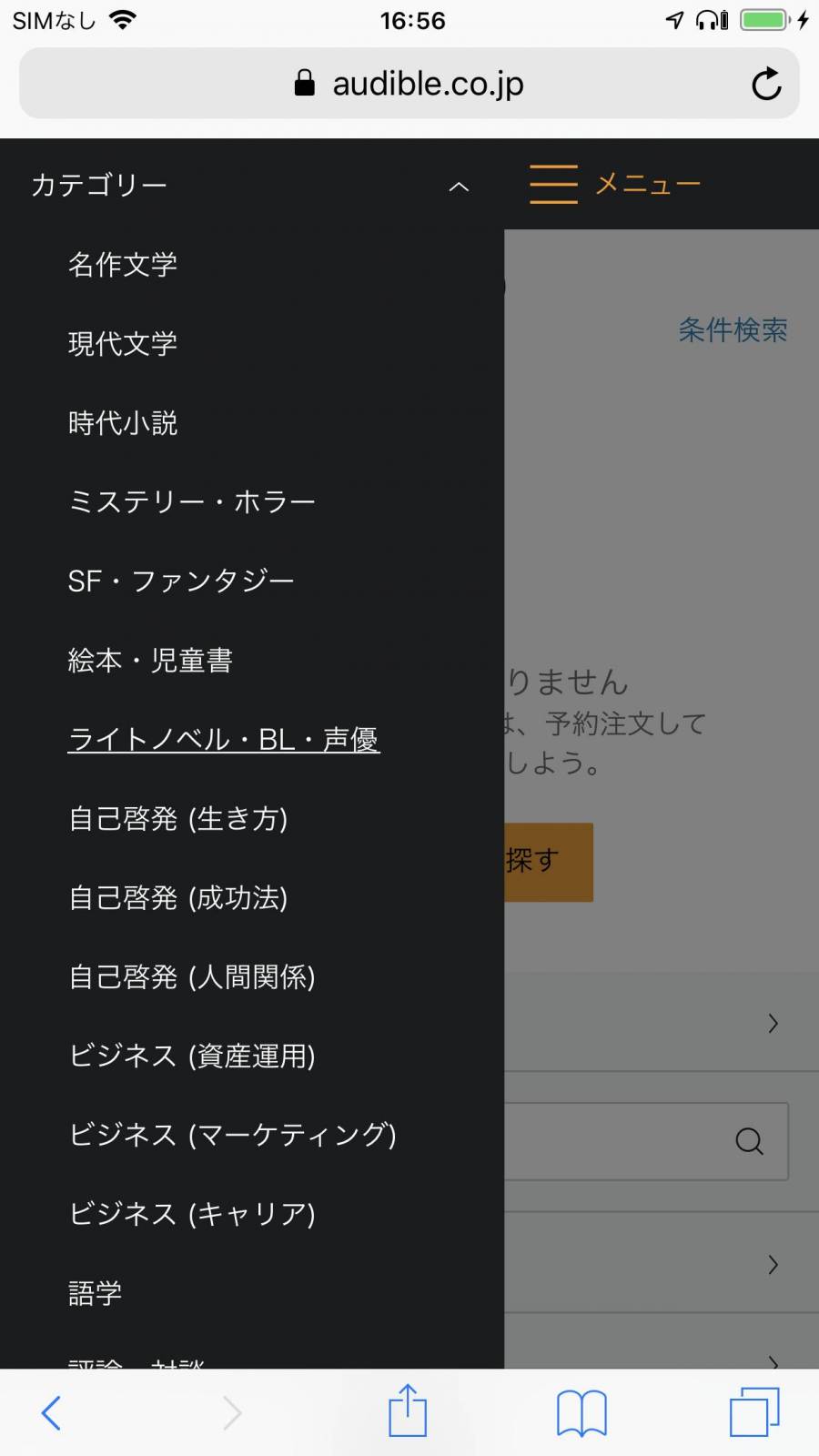Select 絵本・児童書 category

tap(151, 661)
